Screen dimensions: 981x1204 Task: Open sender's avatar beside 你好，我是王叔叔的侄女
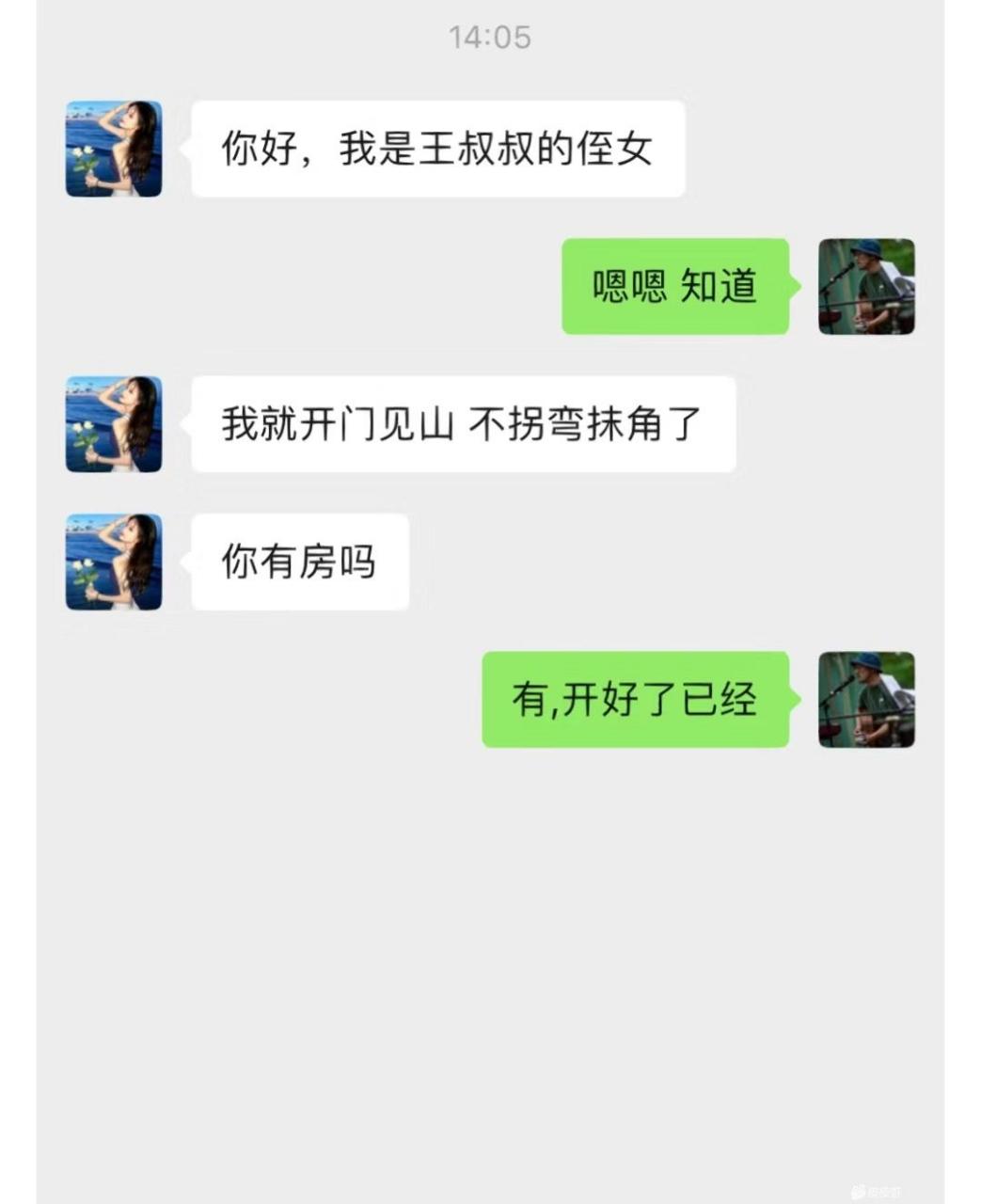click(113, 149)
